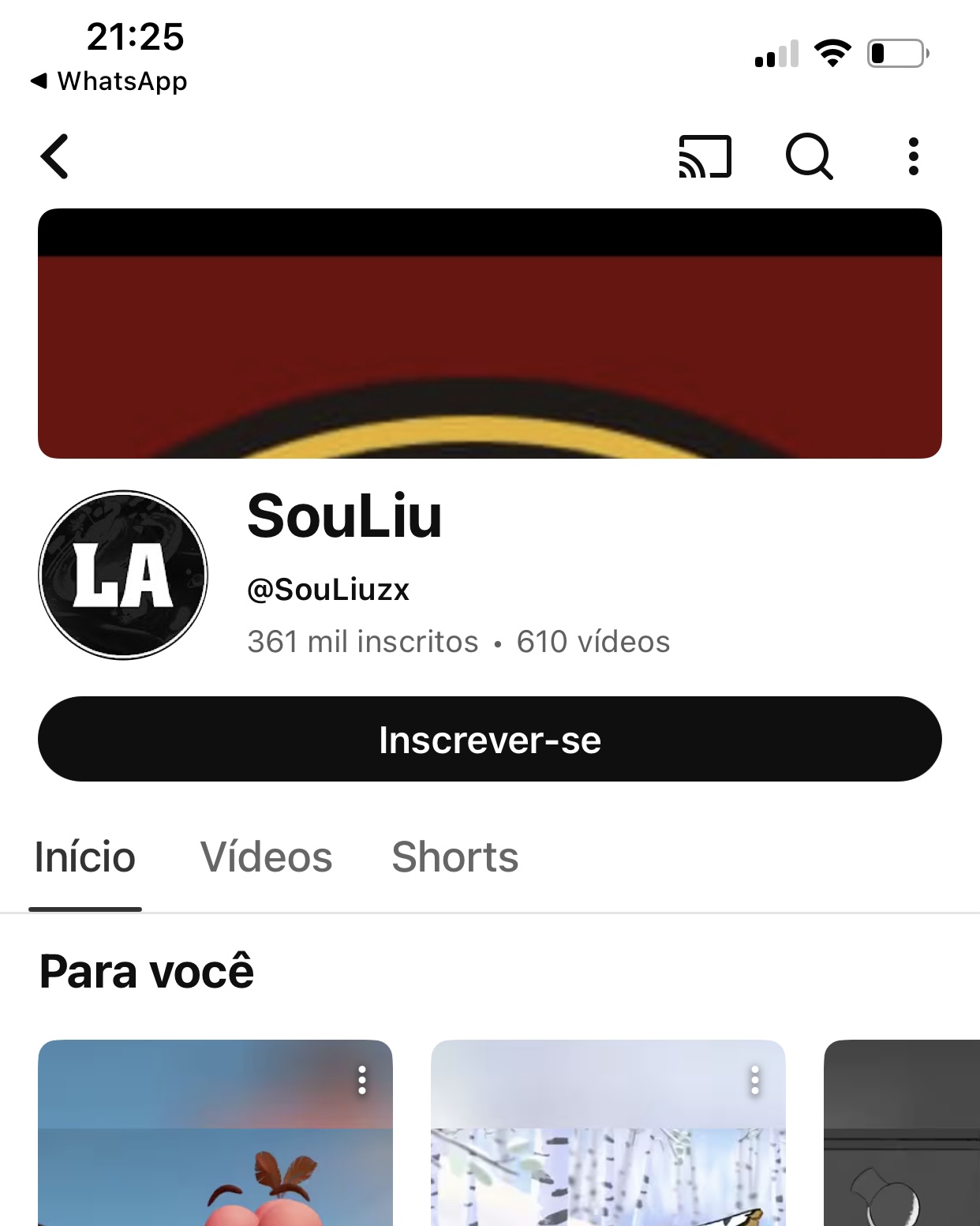Screen dimensions: 980x1226
Task: Go back from the SouLiu channel
Action: click(55, 156)
